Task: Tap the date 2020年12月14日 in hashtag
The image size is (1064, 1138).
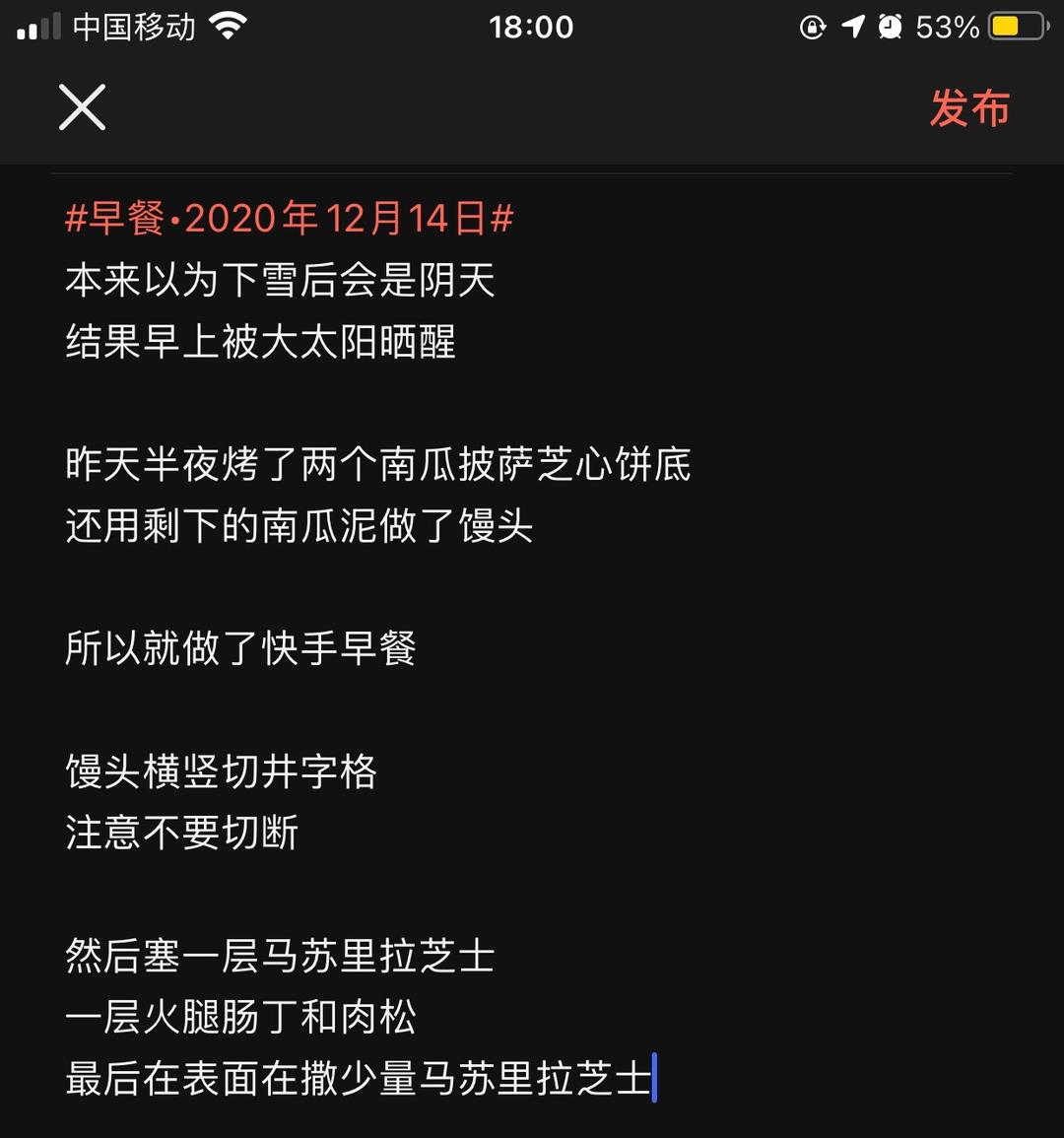Action: 337,221
